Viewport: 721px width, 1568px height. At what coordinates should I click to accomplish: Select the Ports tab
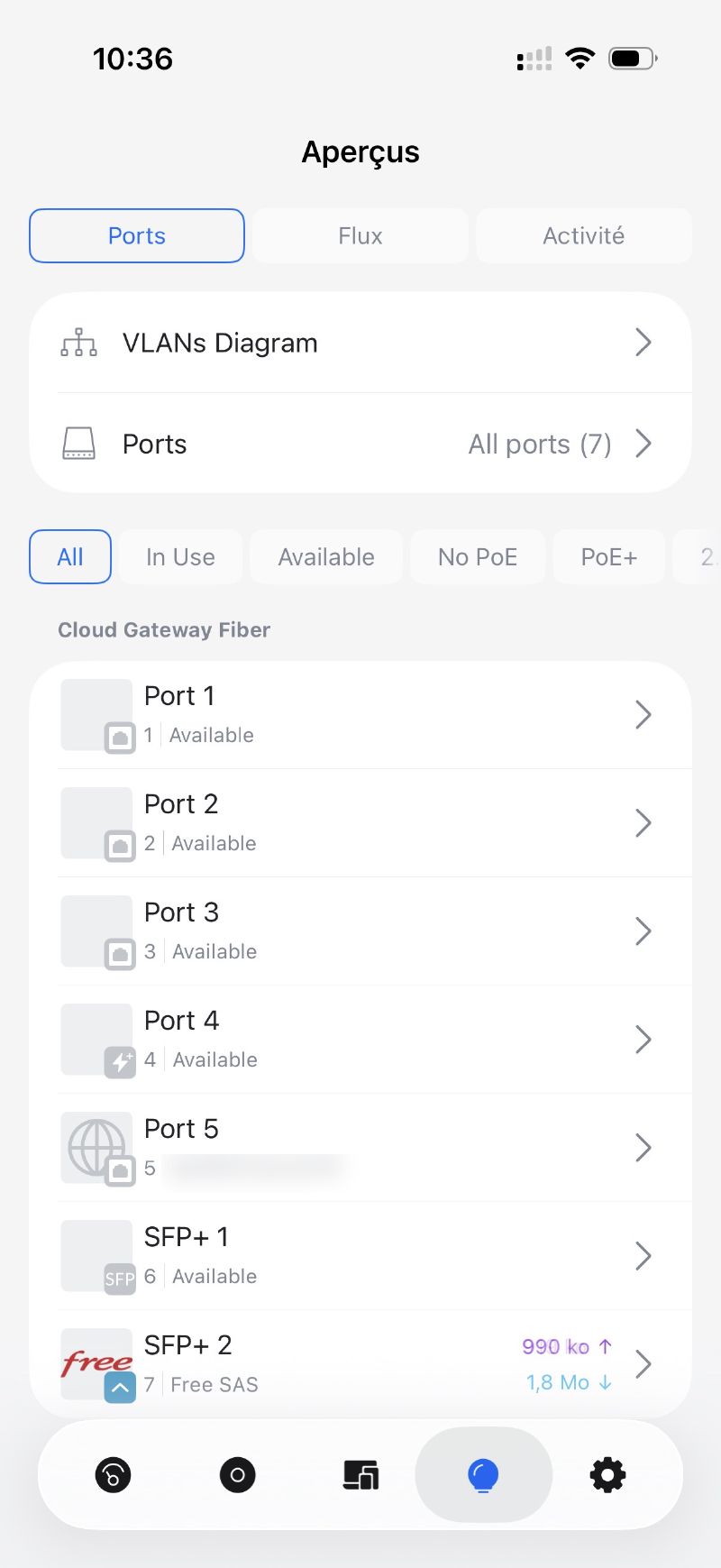(x=136, y=235)
